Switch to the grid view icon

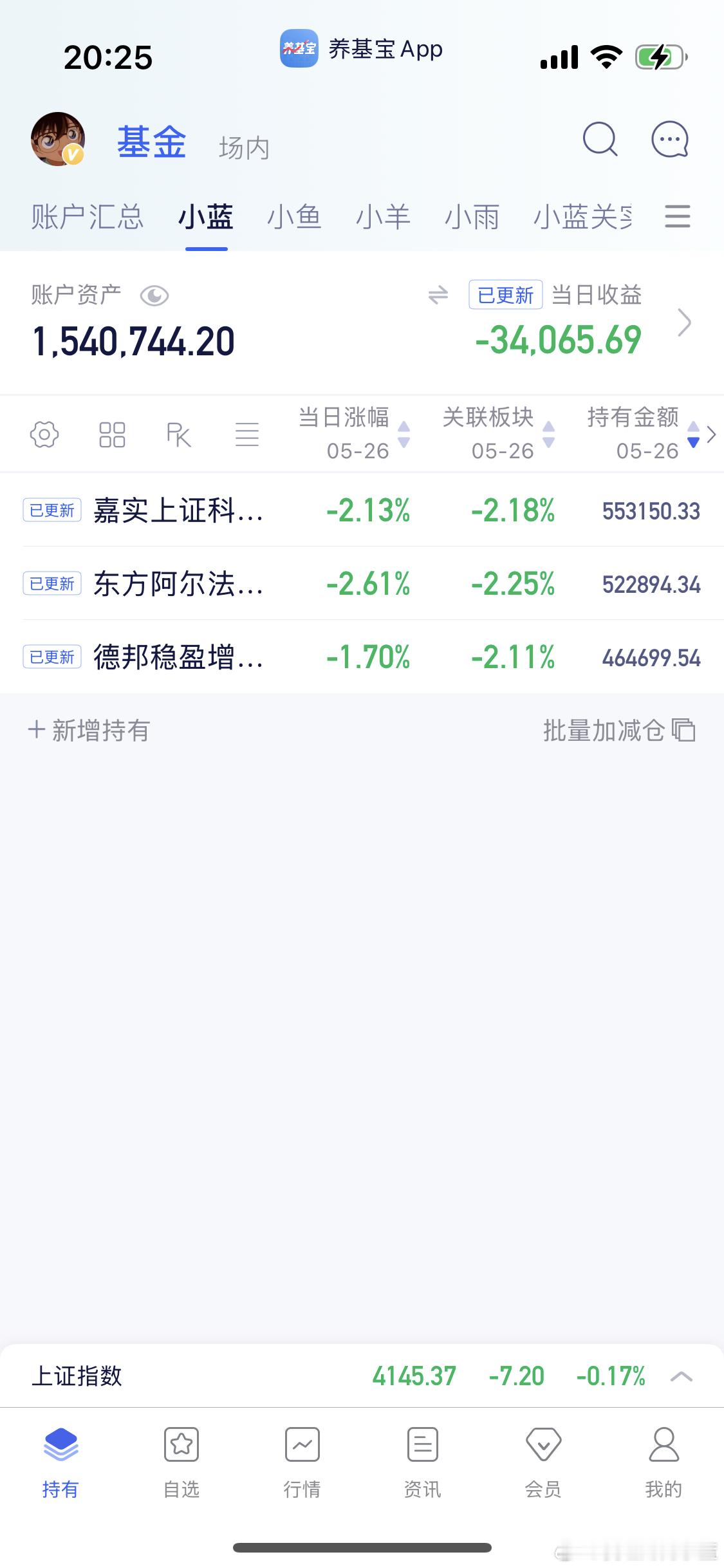pos(112,434)
